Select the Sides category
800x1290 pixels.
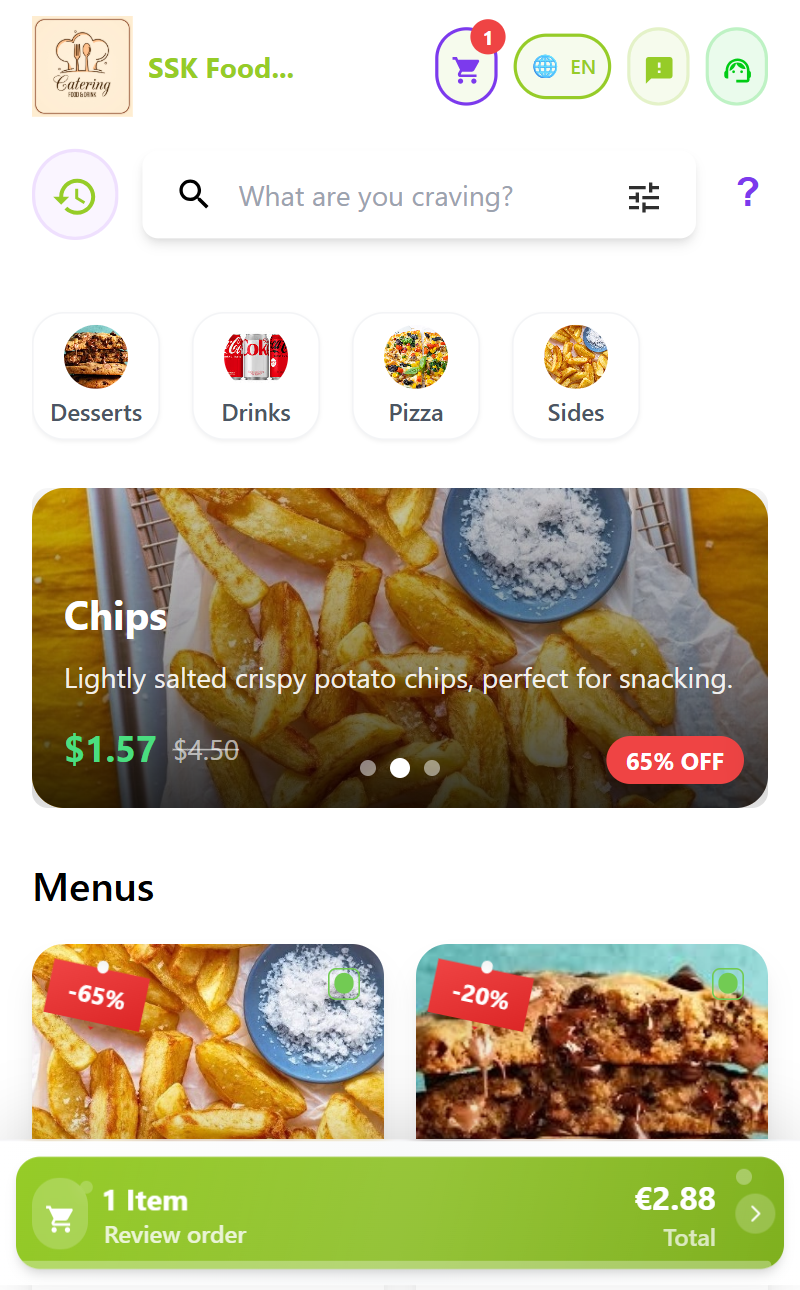pyautogui.click(x=576, y=376)
